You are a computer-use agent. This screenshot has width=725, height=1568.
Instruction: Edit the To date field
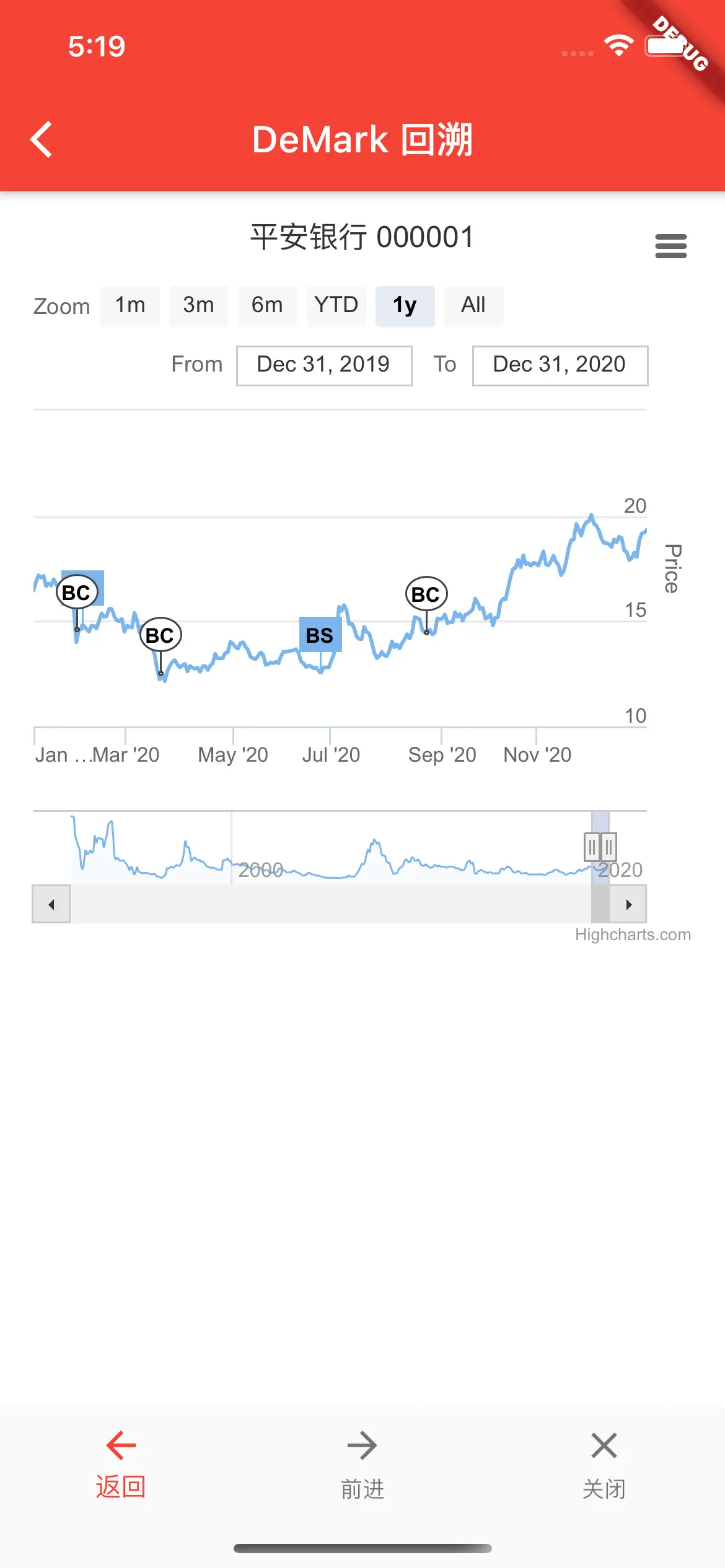click(x=560, y=365)
